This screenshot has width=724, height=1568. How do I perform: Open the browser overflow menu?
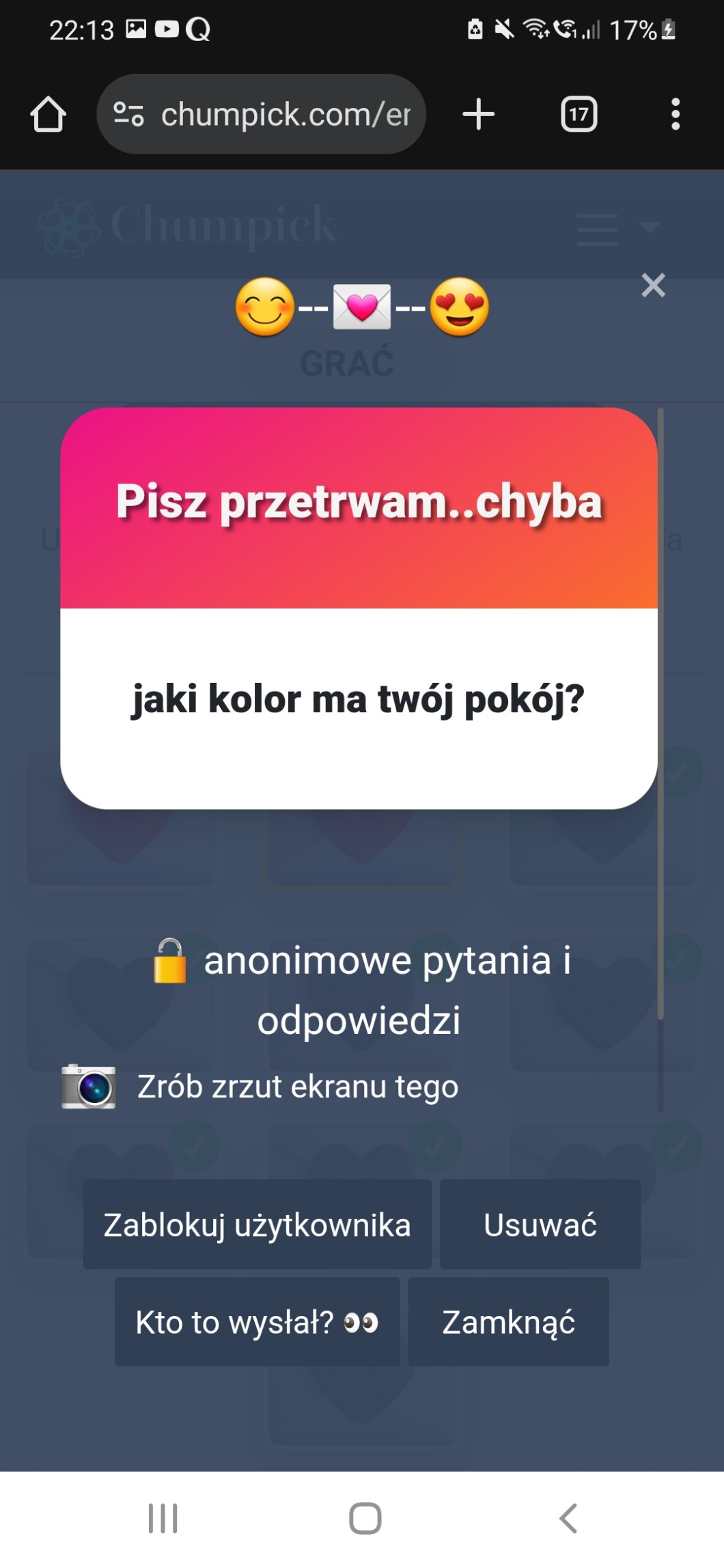[675, 114]
